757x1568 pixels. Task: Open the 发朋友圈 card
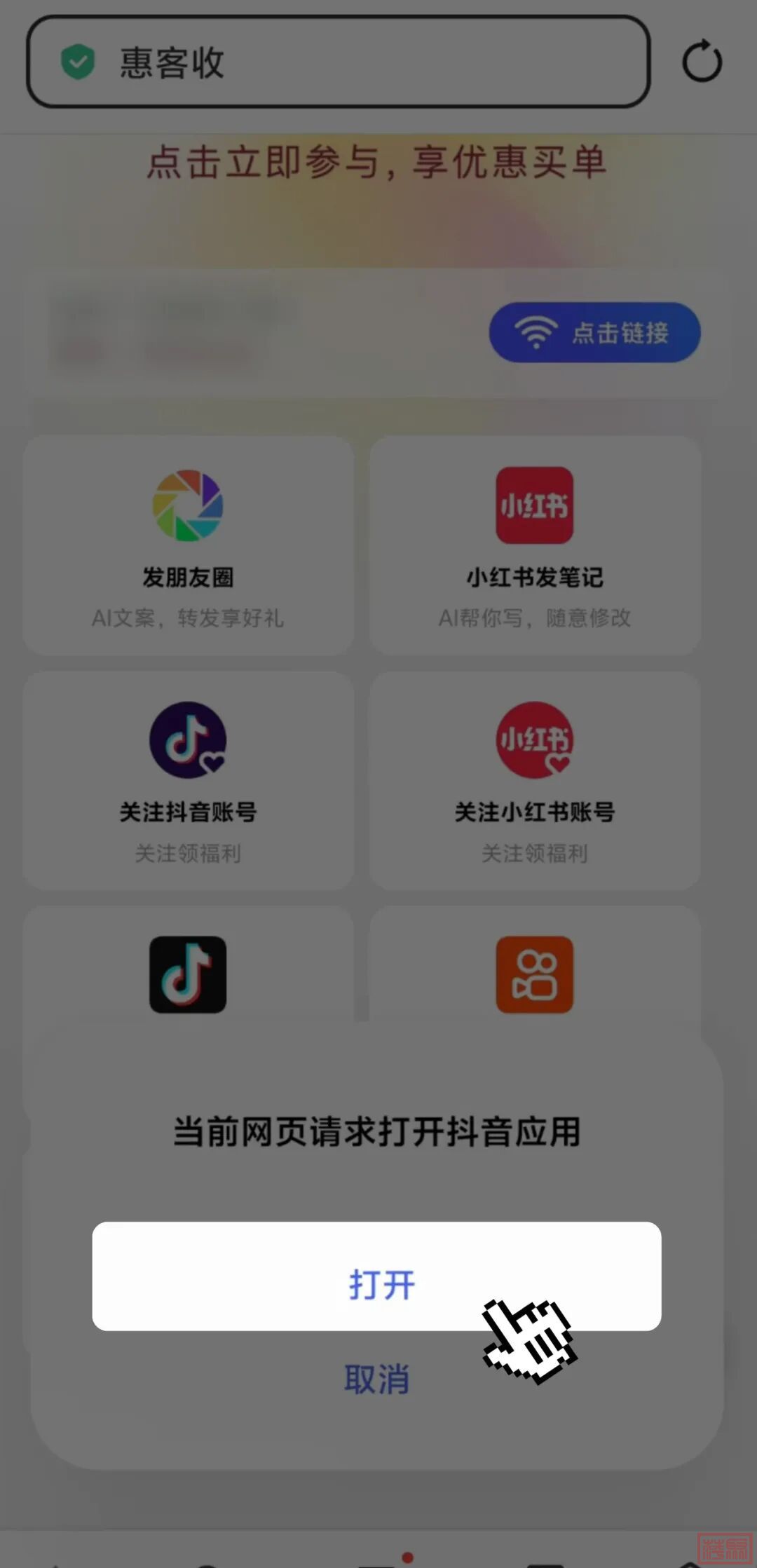click(x=188, y=545)
